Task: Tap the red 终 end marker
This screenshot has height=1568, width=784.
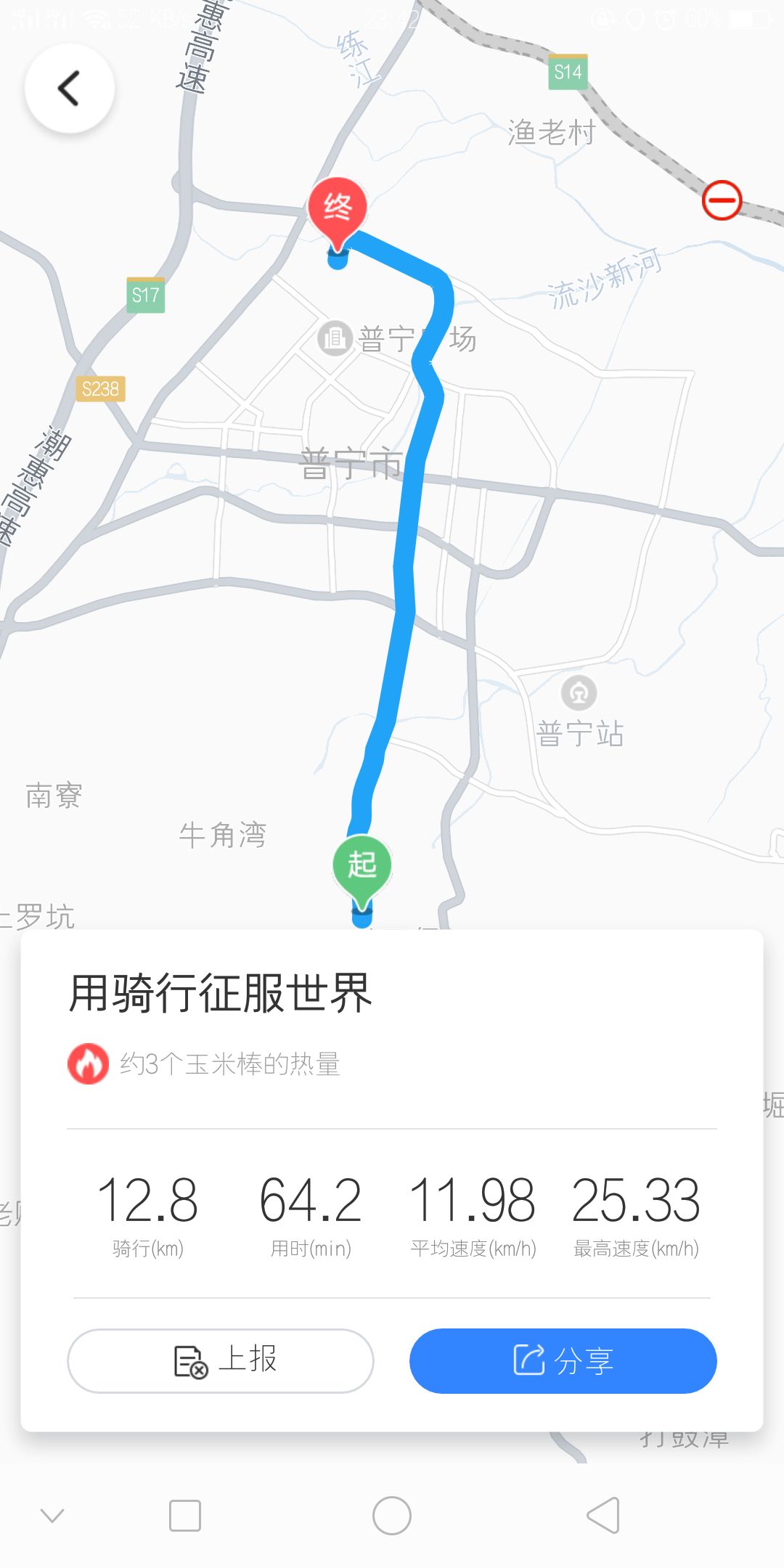Action: click(x=338, y=209)
